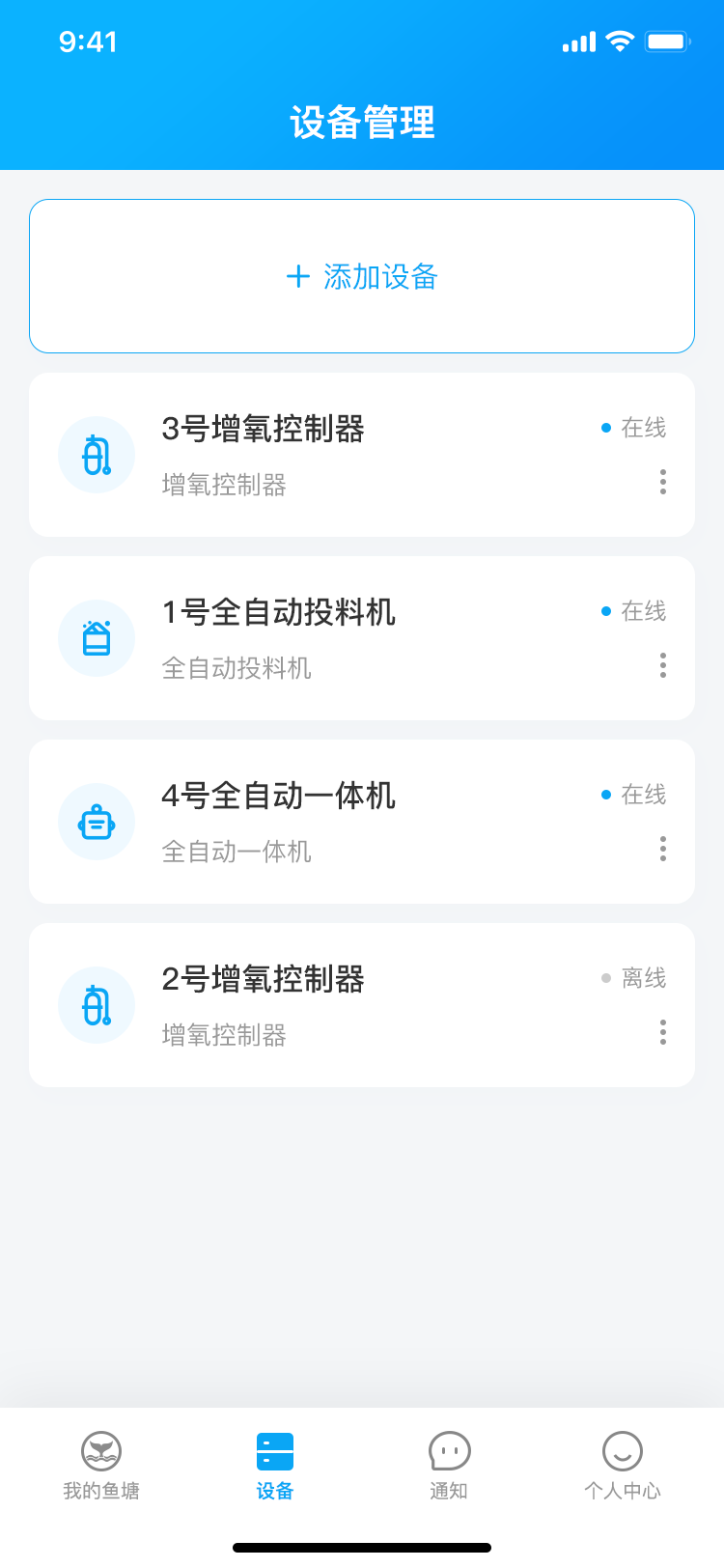The height and width of the screenshot is (1568, 724).
Task: Open the 4号全自动一体机 device card
Action: point(362,822)
